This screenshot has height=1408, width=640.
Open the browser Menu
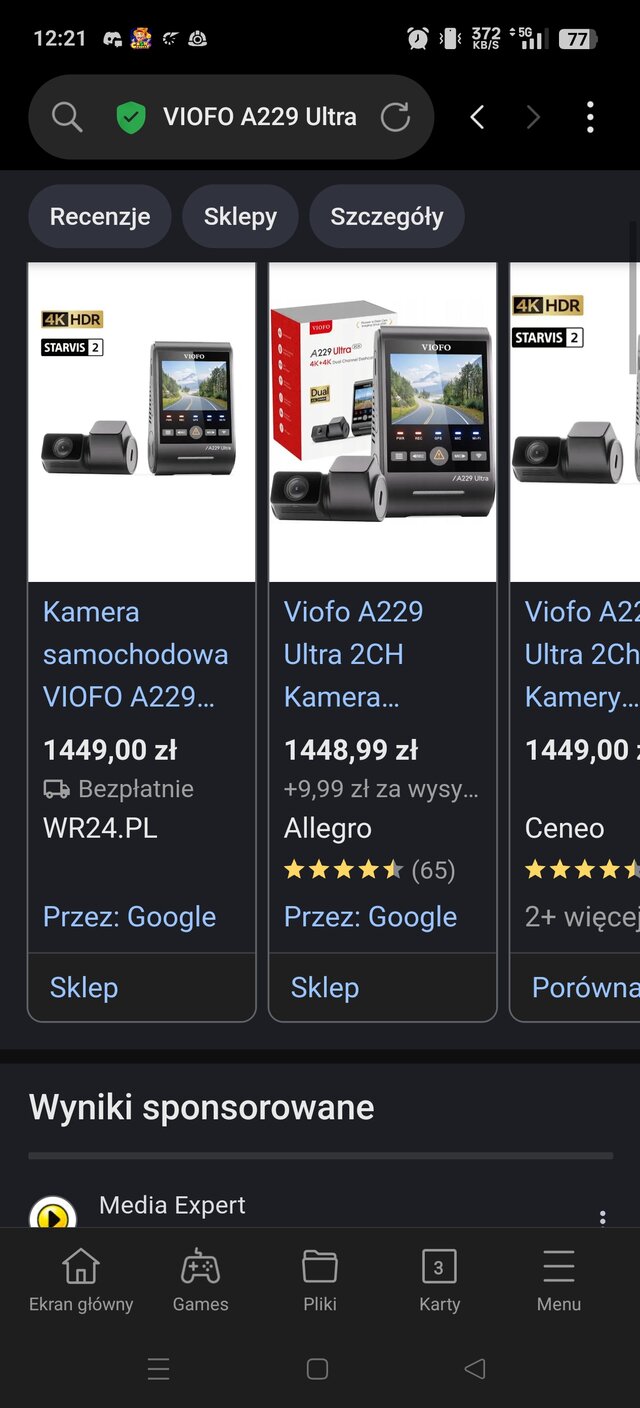[558, 1280]
